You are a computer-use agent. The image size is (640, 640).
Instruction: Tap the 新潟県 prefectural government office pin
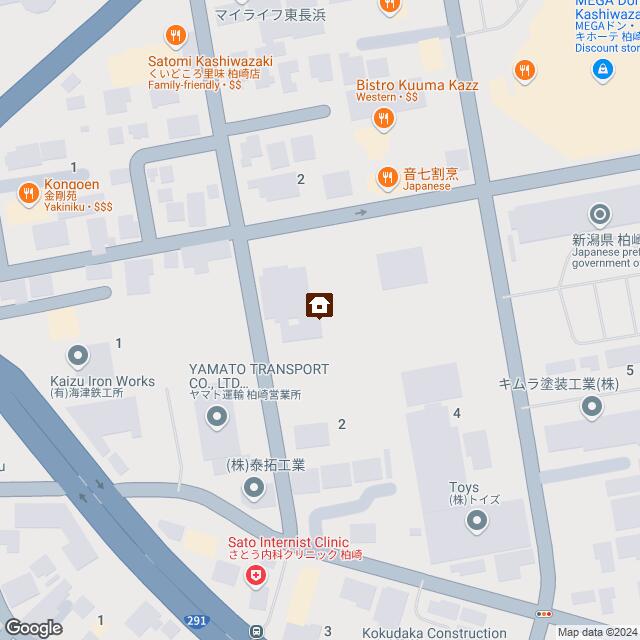coord(599,213)
